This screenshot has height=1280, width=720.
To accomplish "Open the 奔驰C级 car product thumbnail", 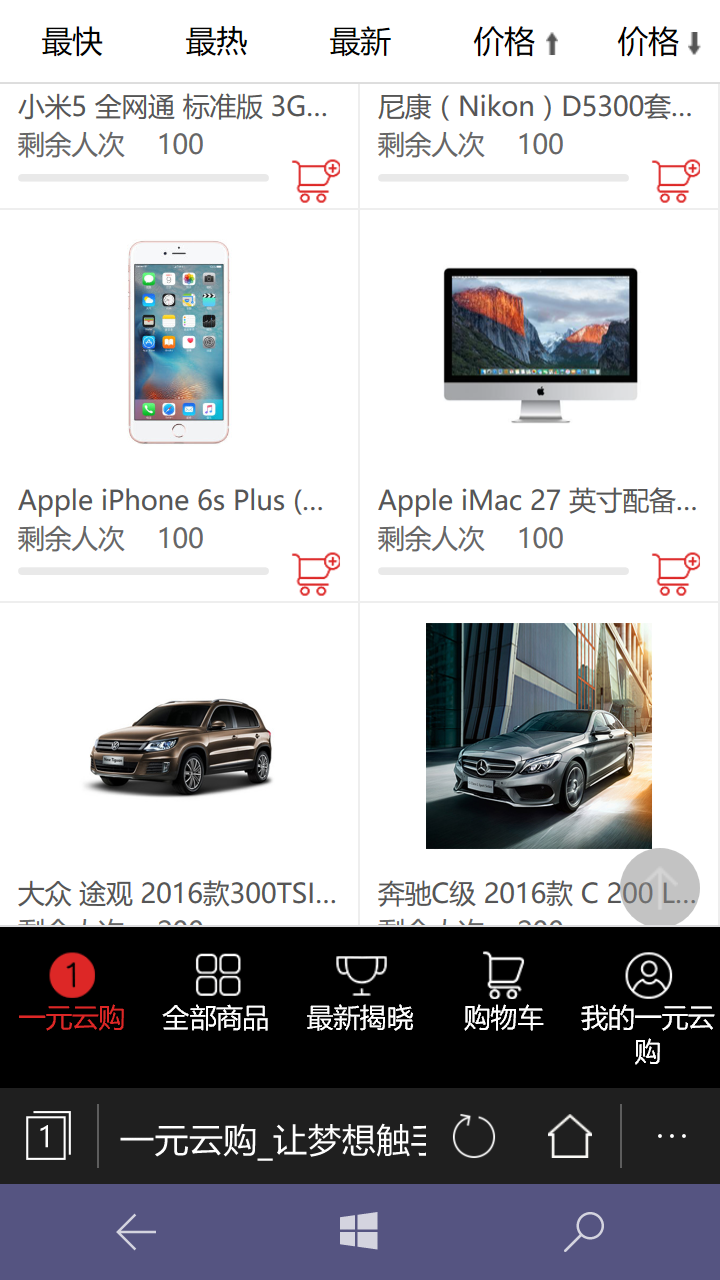I will click(x=538, y=736).
